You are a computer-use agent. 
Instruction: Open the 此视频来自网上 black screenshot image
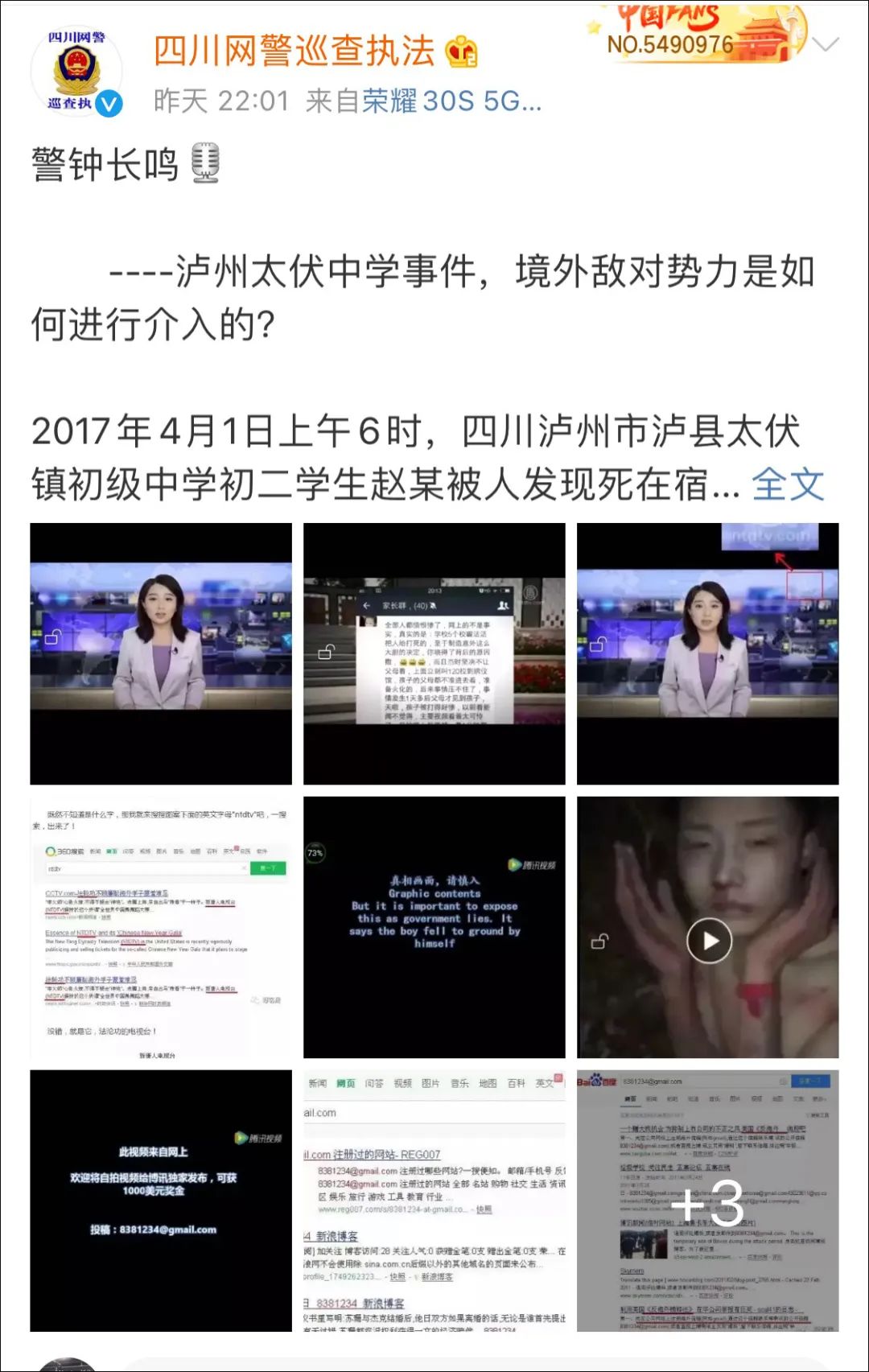click(161, 1201)
